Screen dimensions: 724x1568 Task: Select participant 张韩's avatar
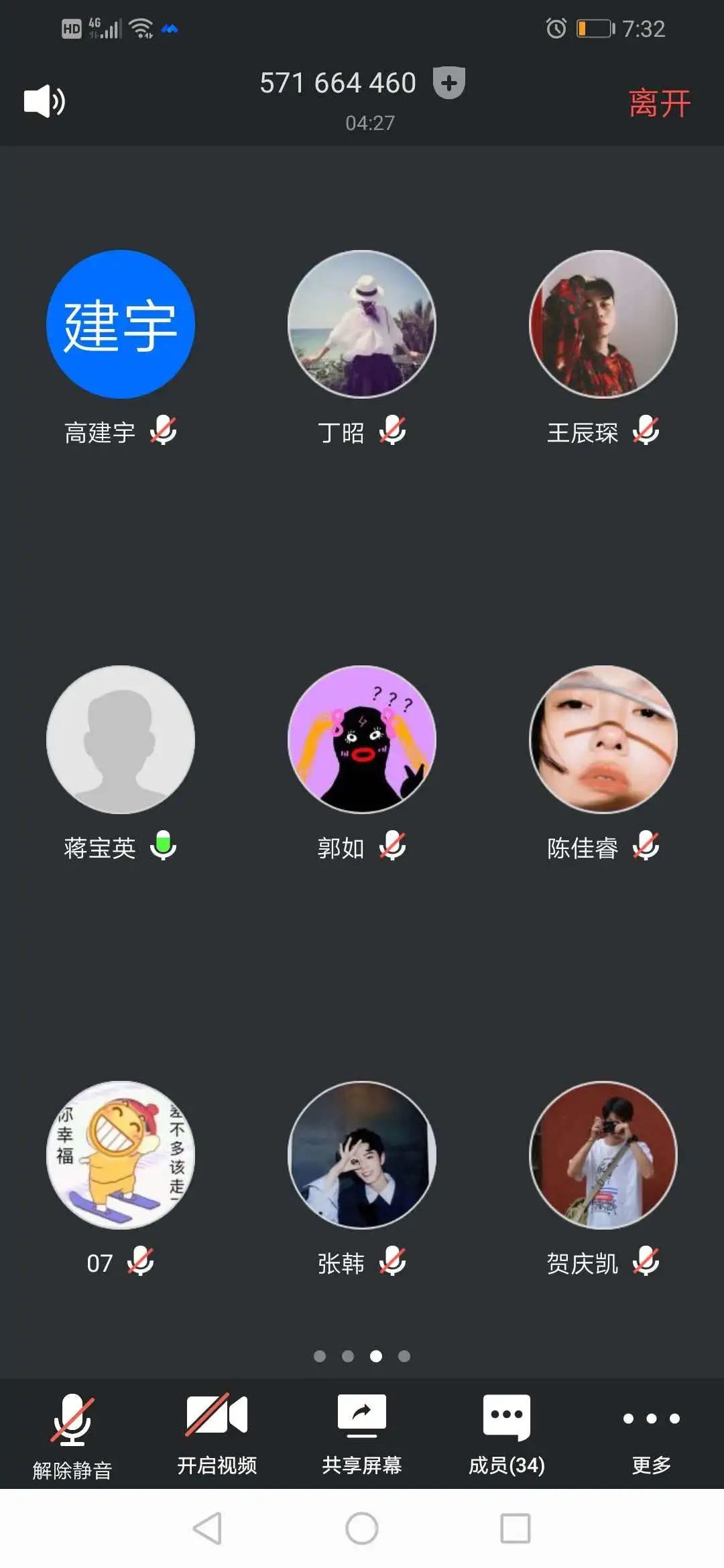point(362,1155)
